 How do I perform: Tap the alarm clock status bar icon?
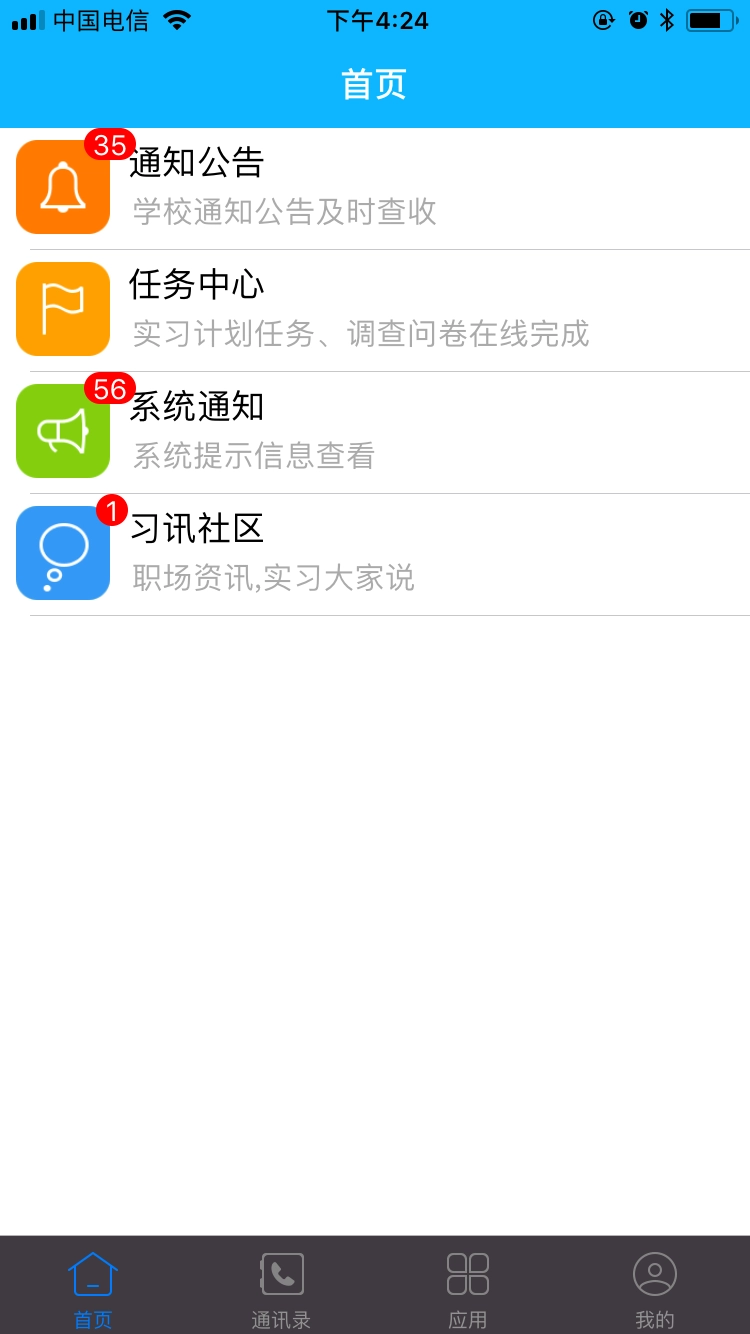(x=637, y=19)
